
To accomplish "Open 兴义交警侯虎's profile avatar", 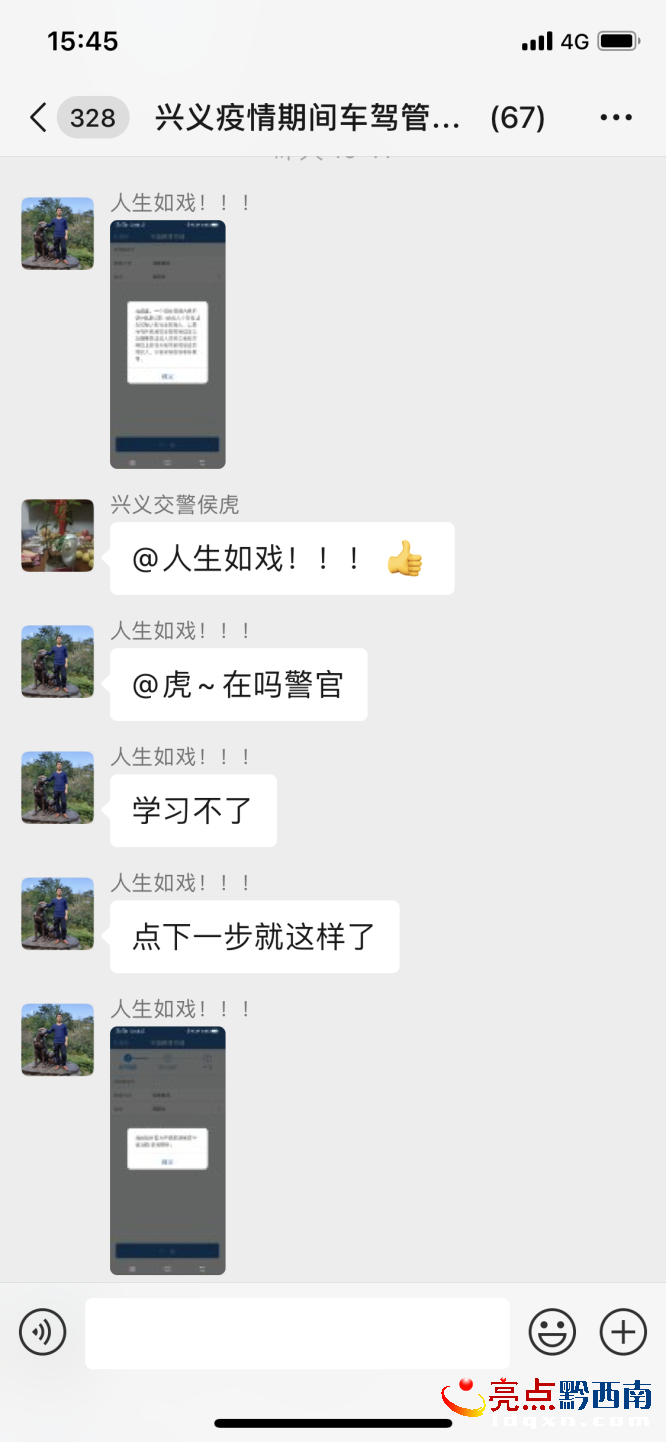I will click(x=58, y=535).
